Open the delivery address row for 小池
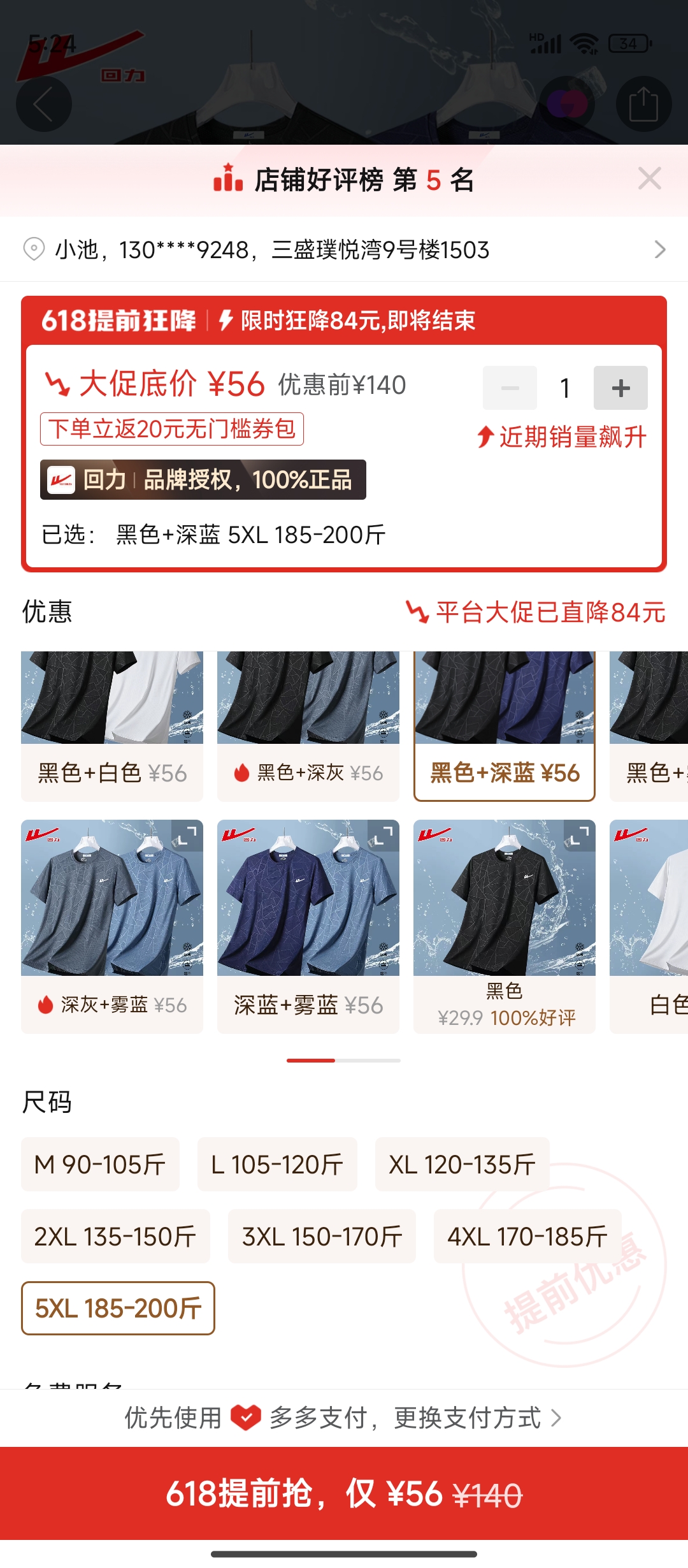The height and width of the screenshot is (1568, 688). pos(344,249)
